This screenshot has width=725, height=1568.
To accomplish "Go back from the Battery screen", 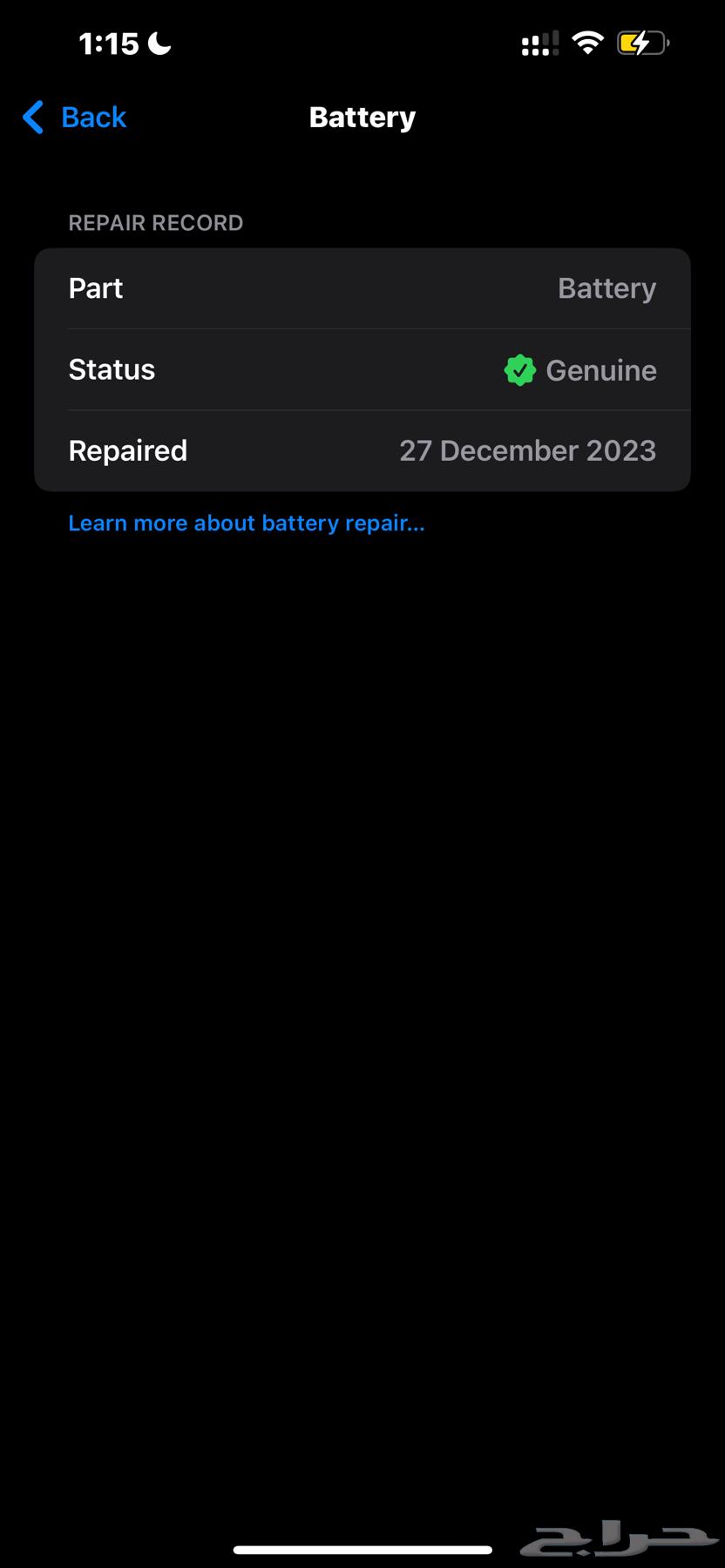I will coord(75,118).
